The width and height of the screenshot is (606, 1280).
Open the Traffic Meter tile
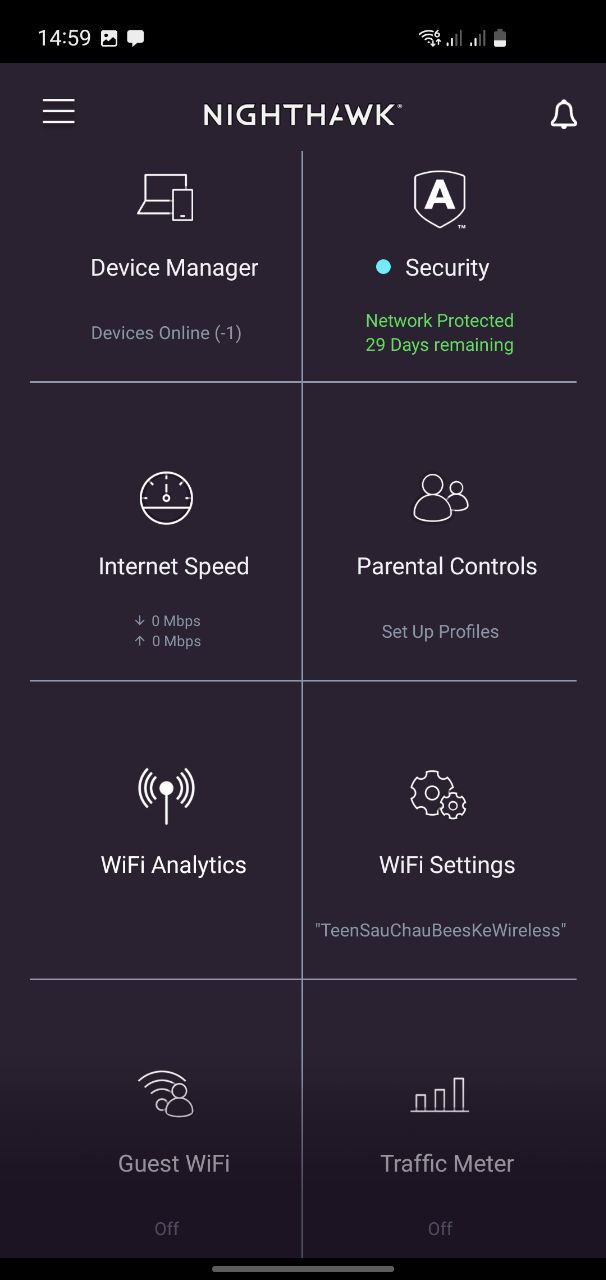click(x=440, y=1118)
